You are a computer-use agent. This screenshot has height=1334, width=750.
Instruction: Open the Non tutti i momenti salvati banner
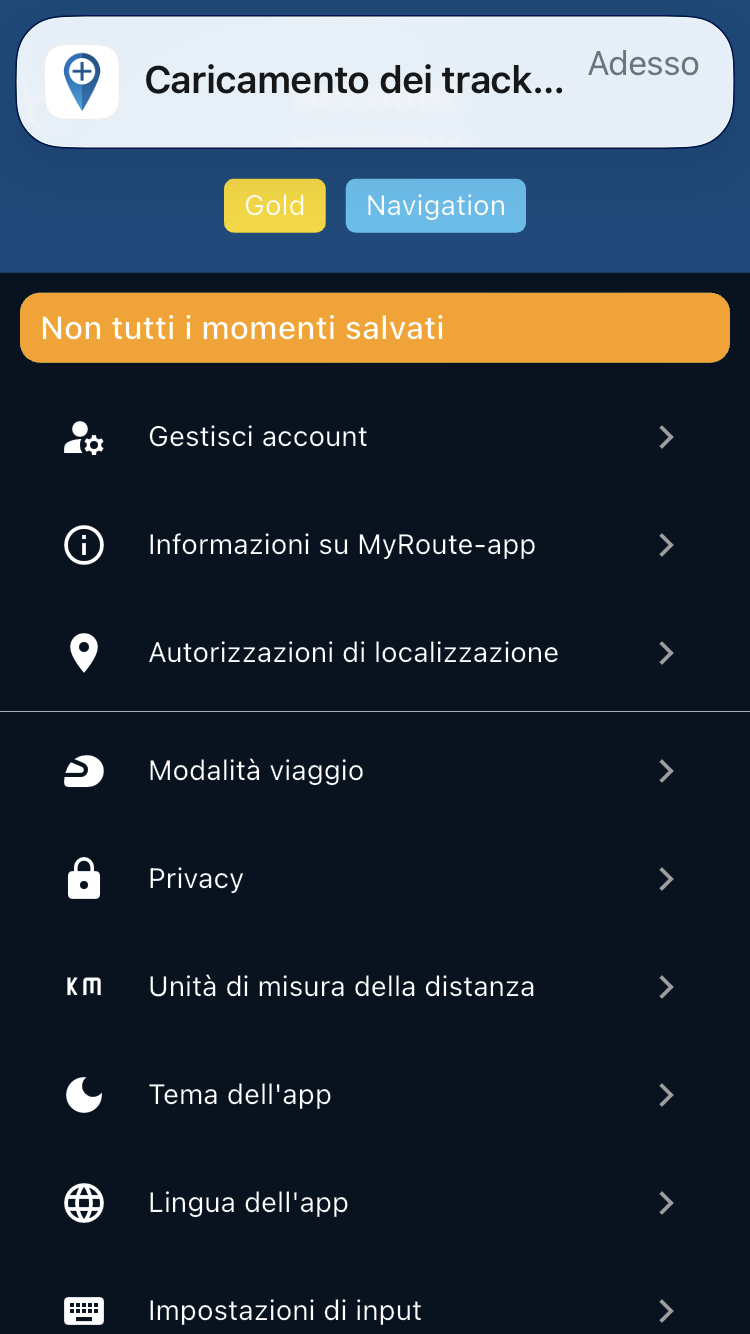click(375, 328)
